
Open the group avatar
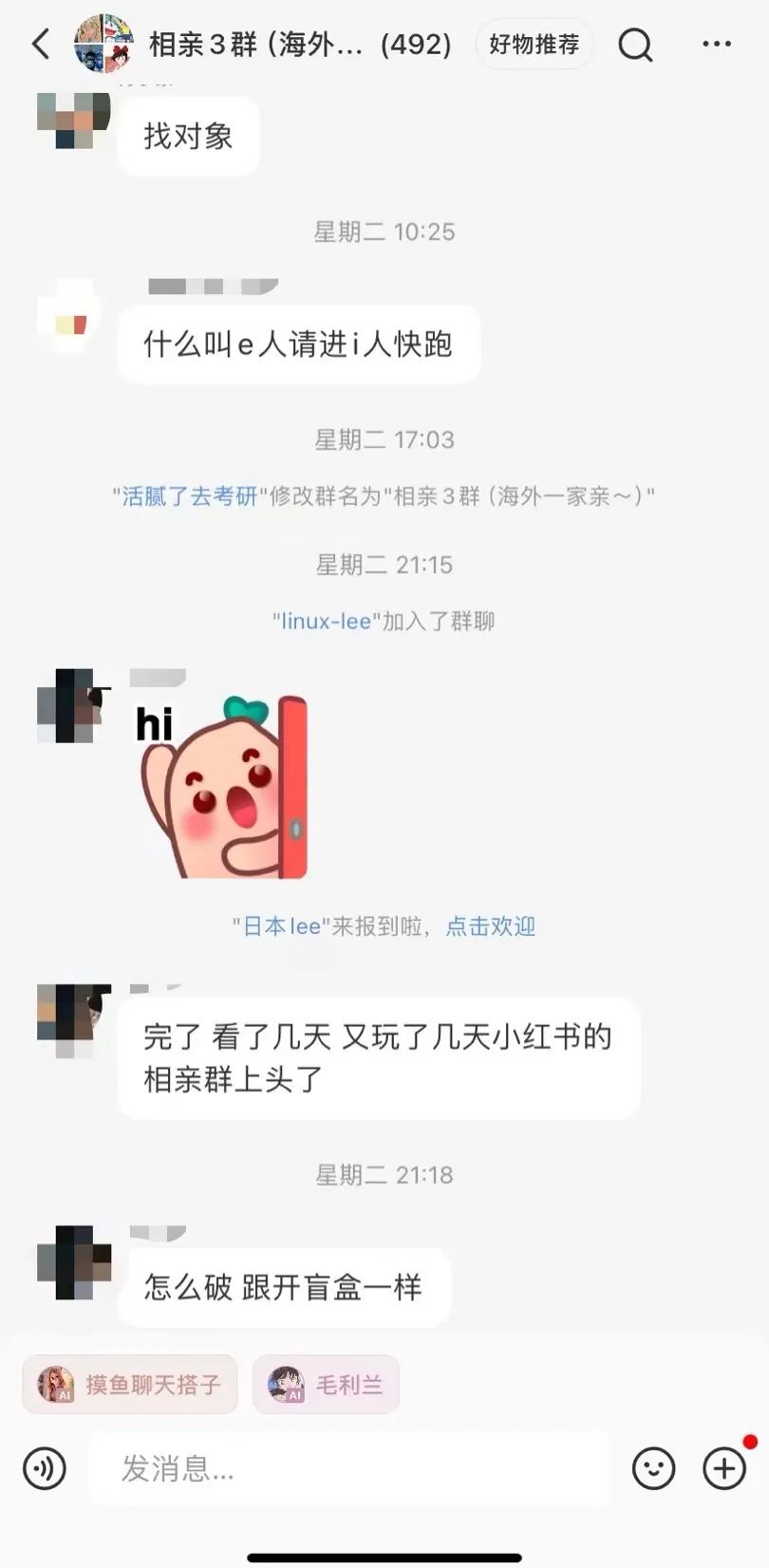[104, 42]
